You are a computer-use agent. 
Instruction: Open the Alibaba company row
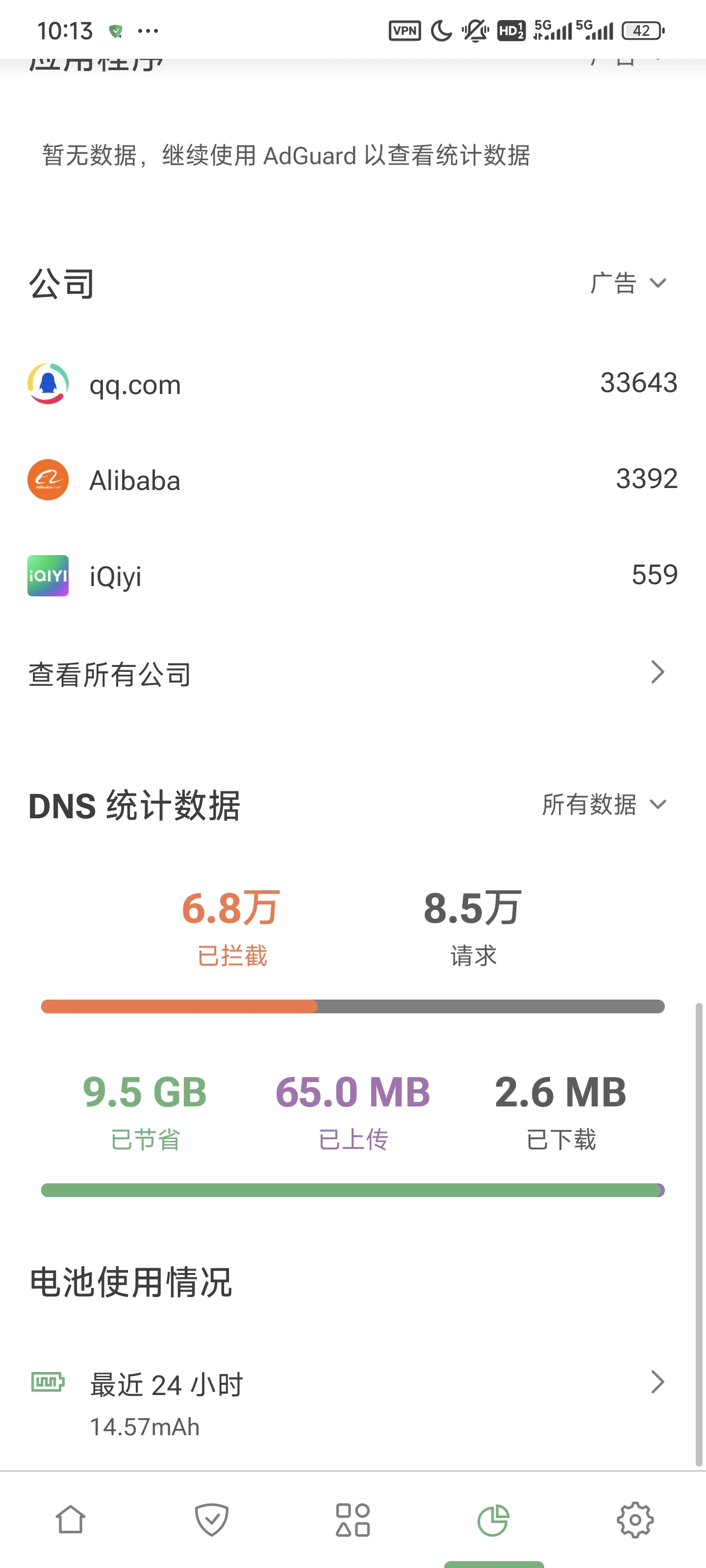click(353, 480)
